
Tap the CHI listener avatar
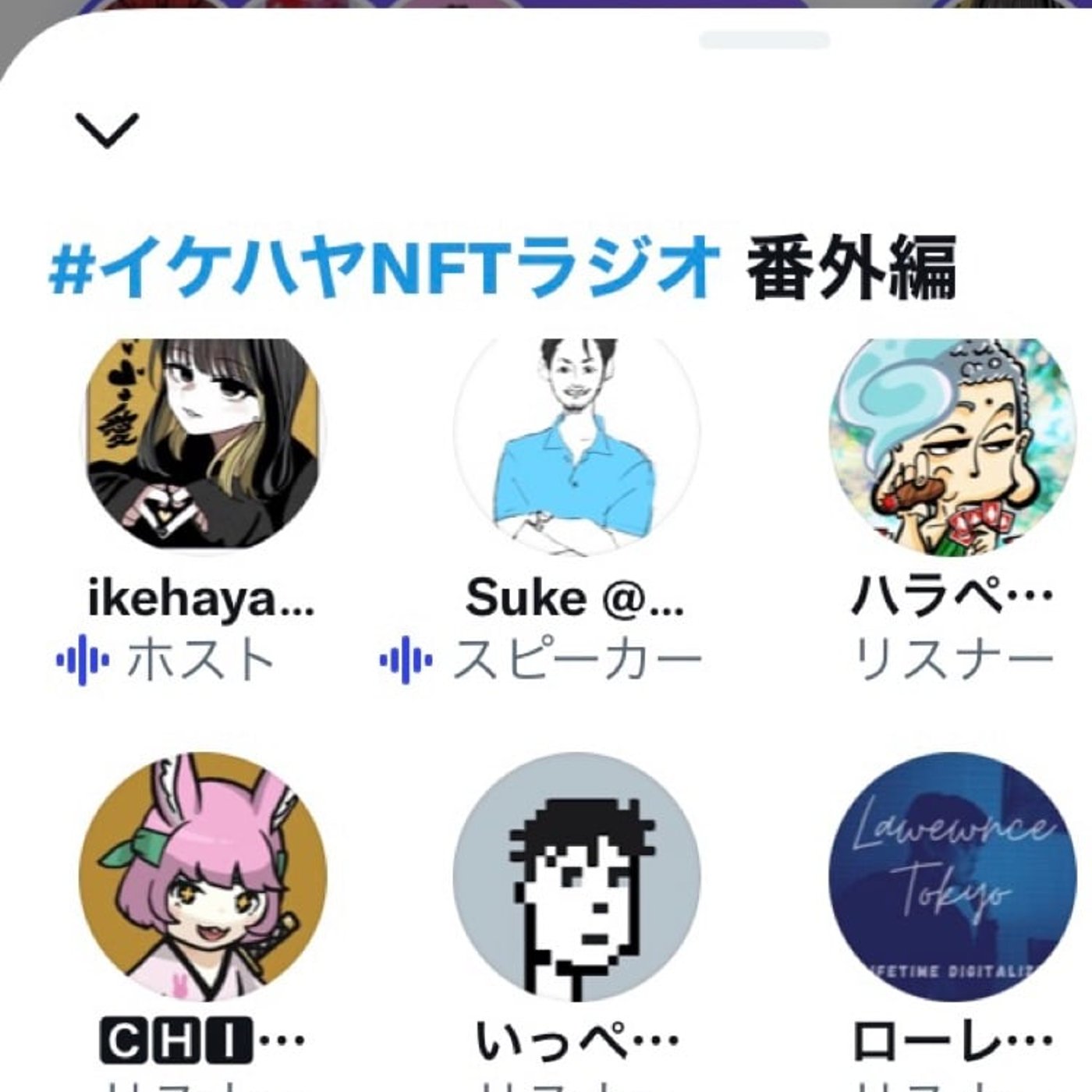[x=203, y=876]
